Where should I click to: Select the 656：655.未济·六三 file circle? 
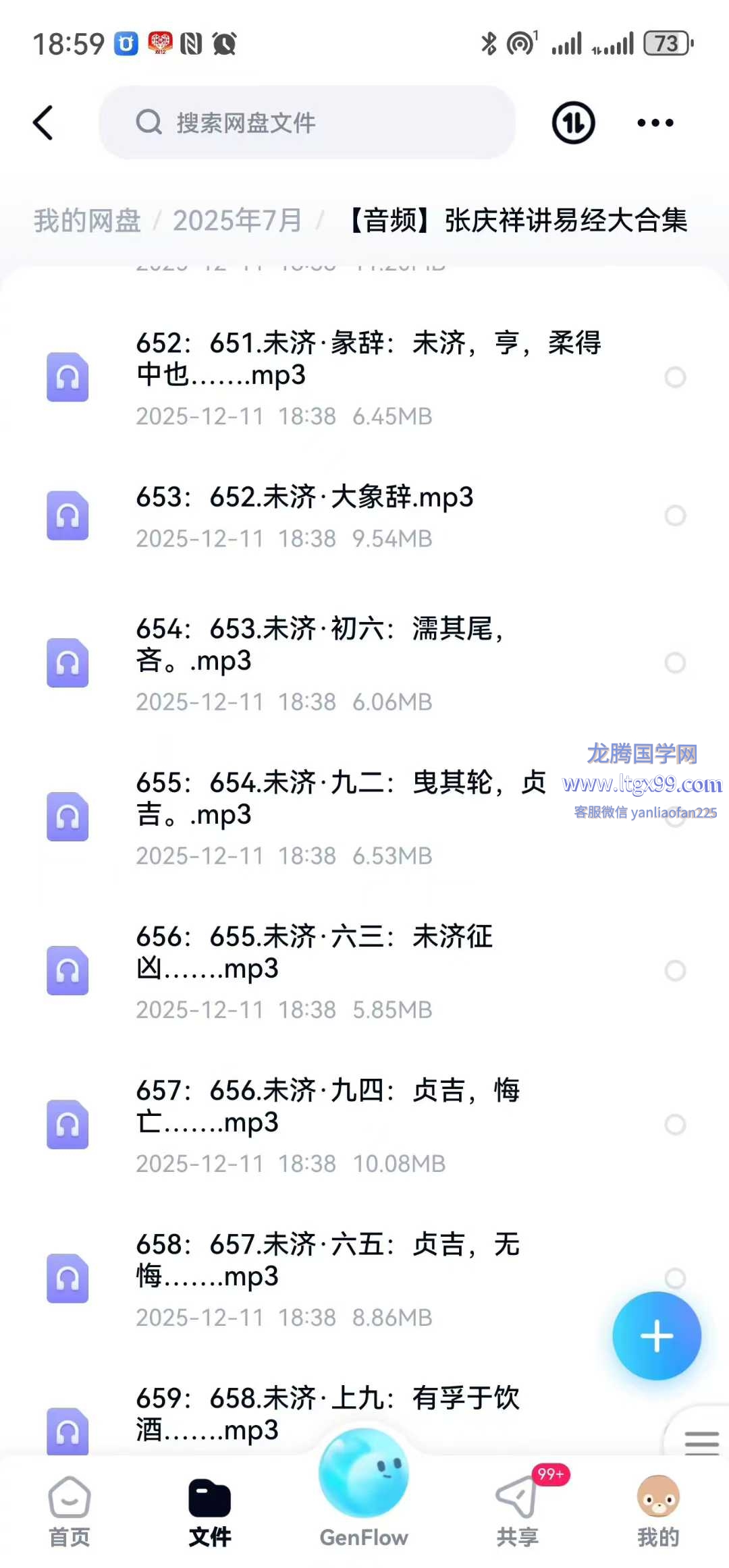pyautogui.click(x=675, y=970)
